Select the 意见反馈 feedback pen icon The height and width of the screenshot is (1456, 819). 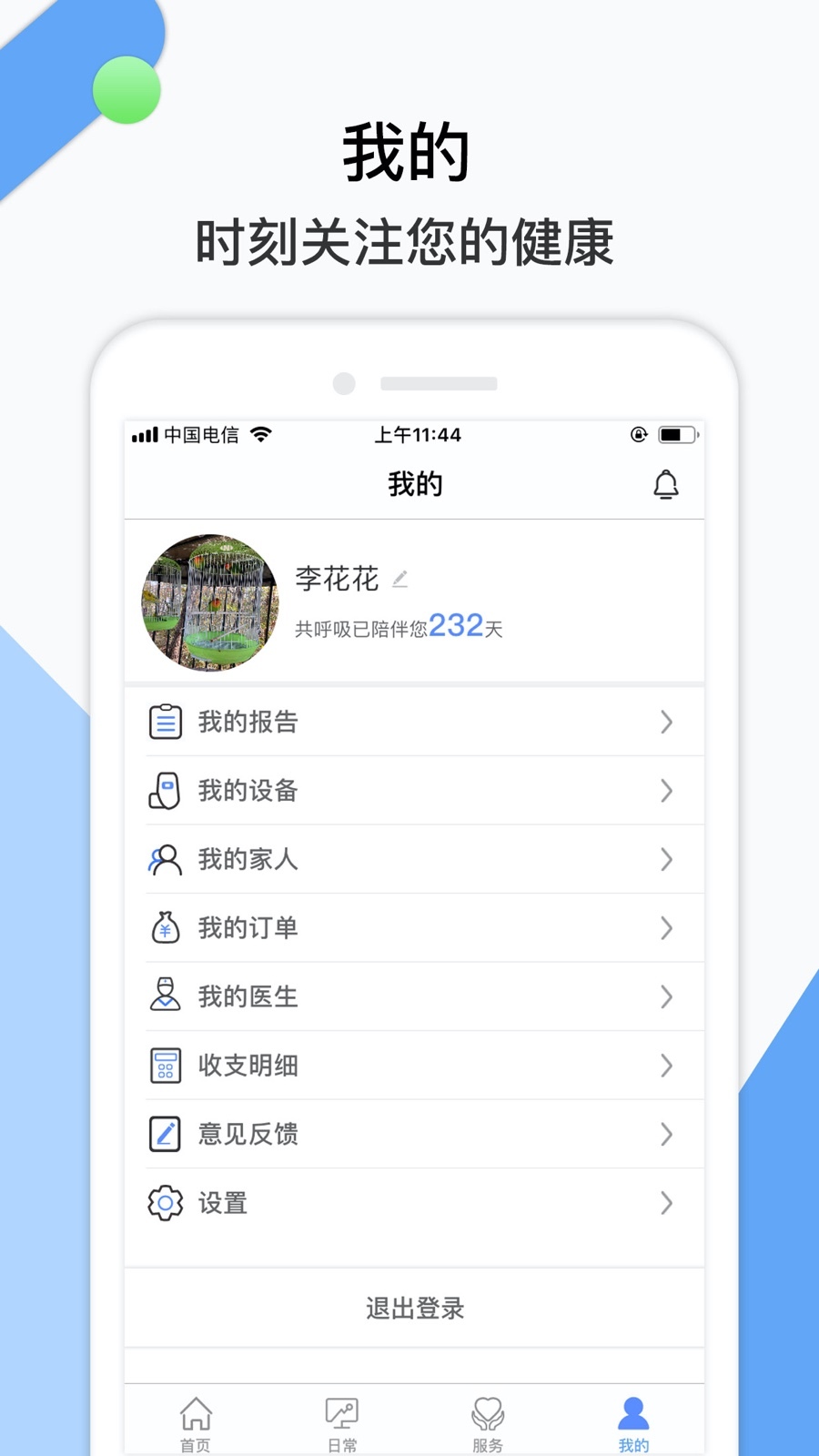point(165,1134)
